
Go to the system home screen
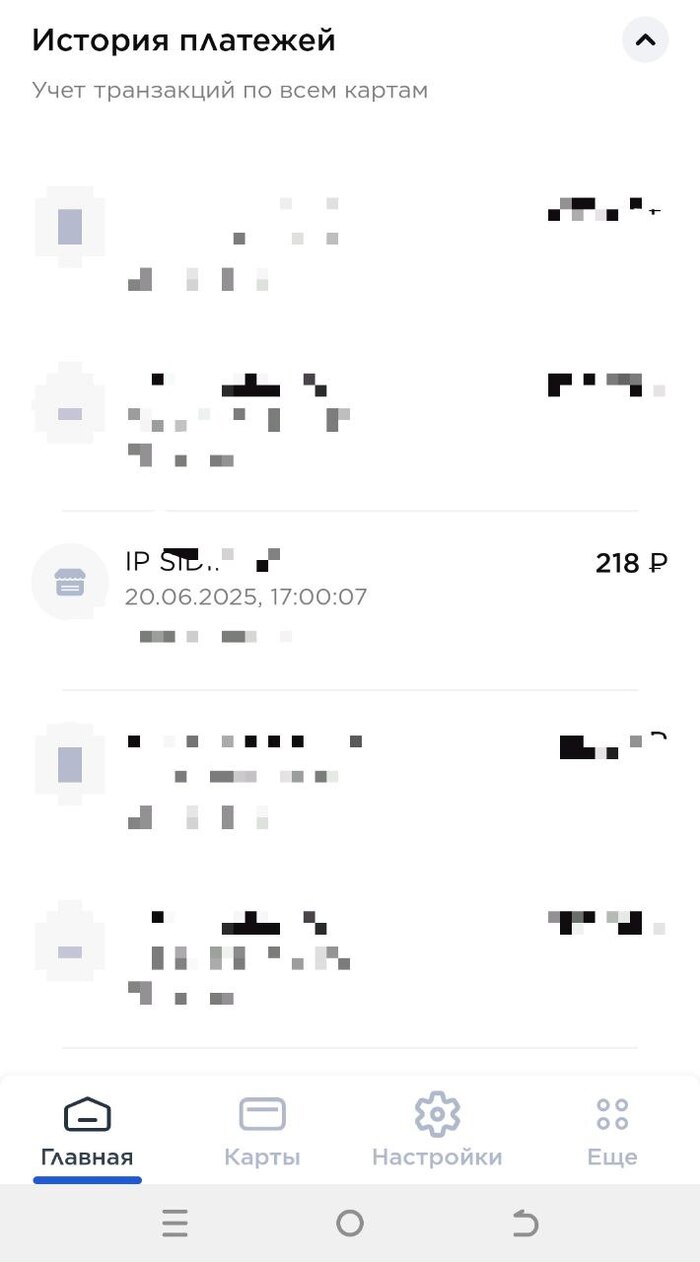(350, 1223)
